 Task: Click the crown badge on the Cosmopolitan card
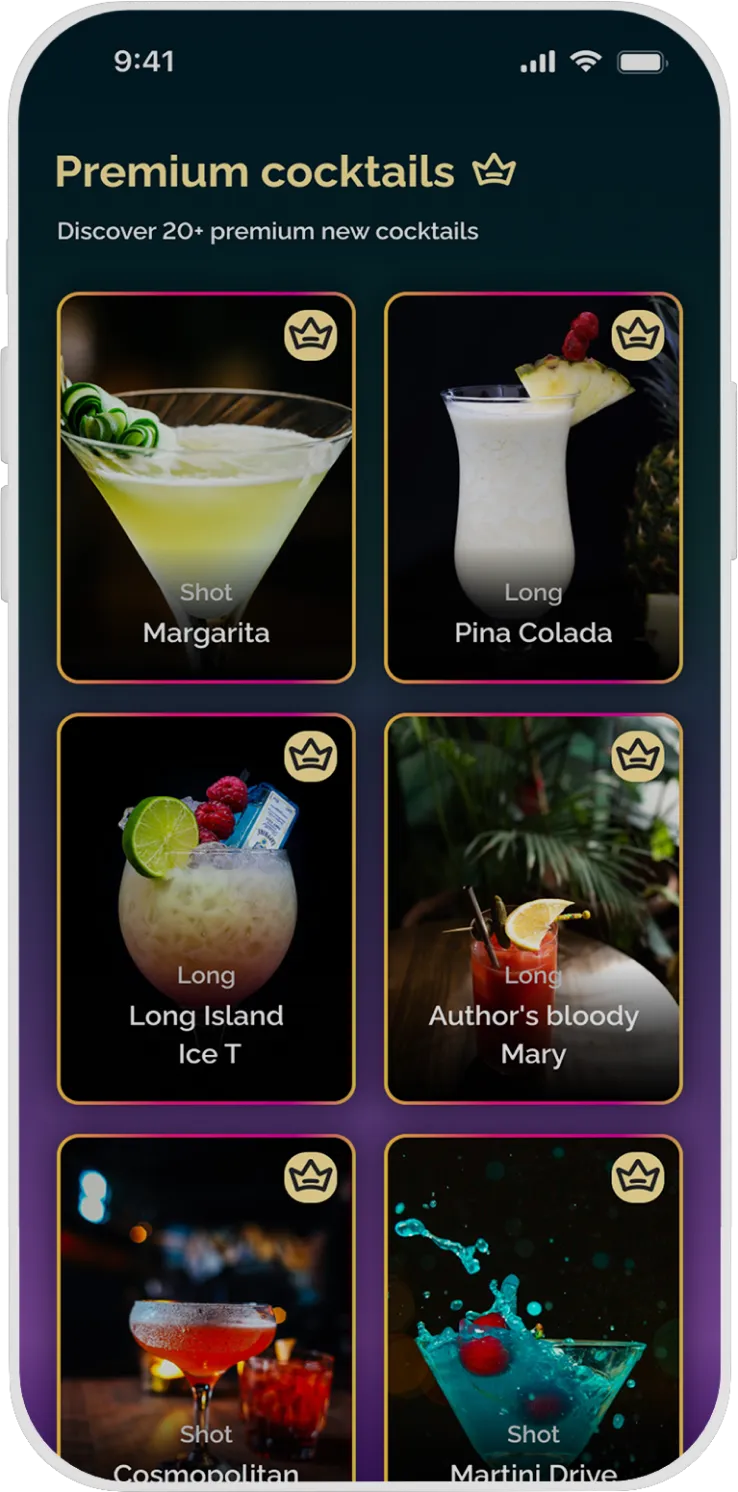pos(313,1177)
